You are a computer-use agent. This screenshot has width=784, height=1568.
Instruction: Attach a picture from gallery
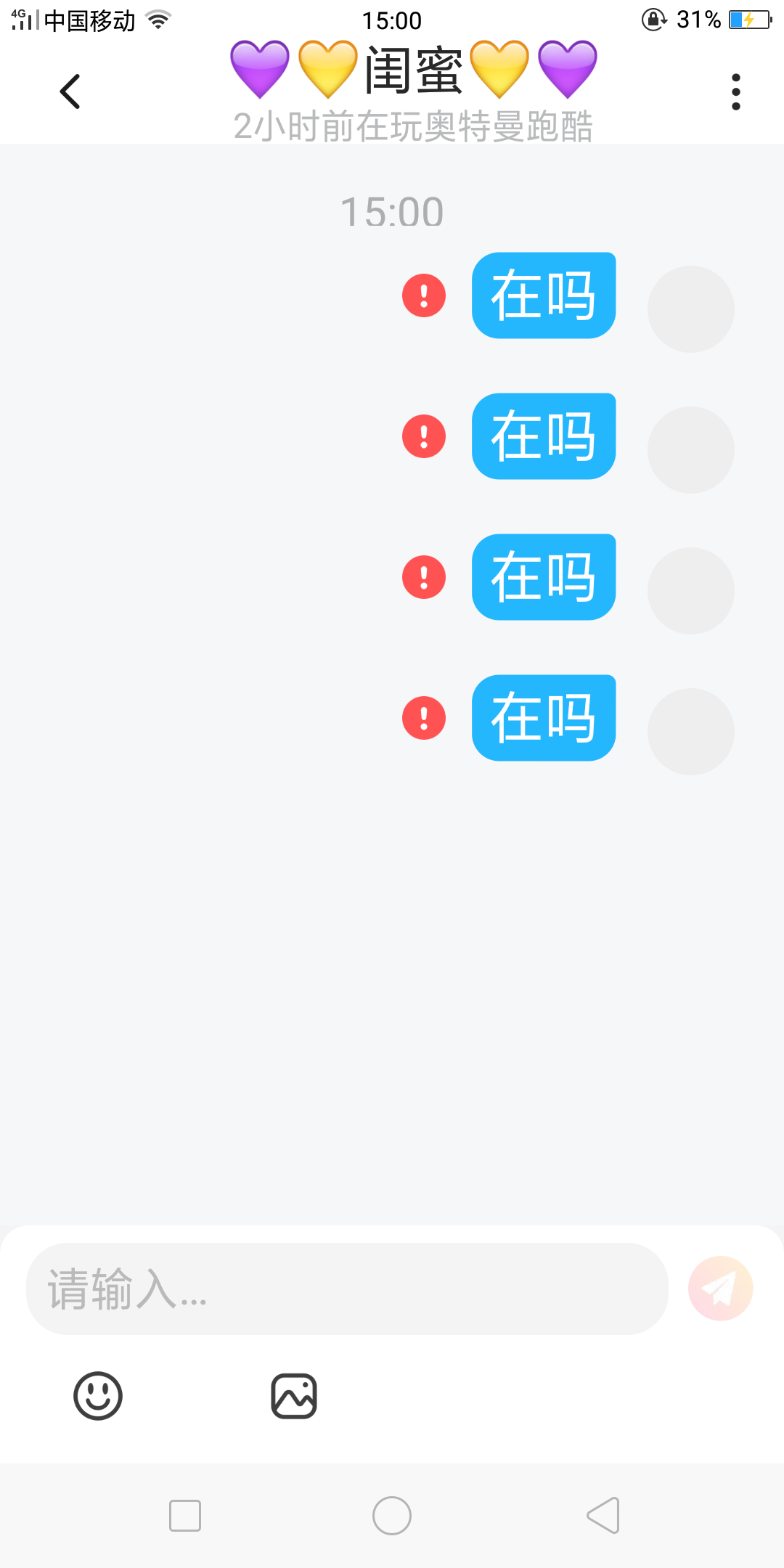pyautogui.click(x=294, y=1395)
